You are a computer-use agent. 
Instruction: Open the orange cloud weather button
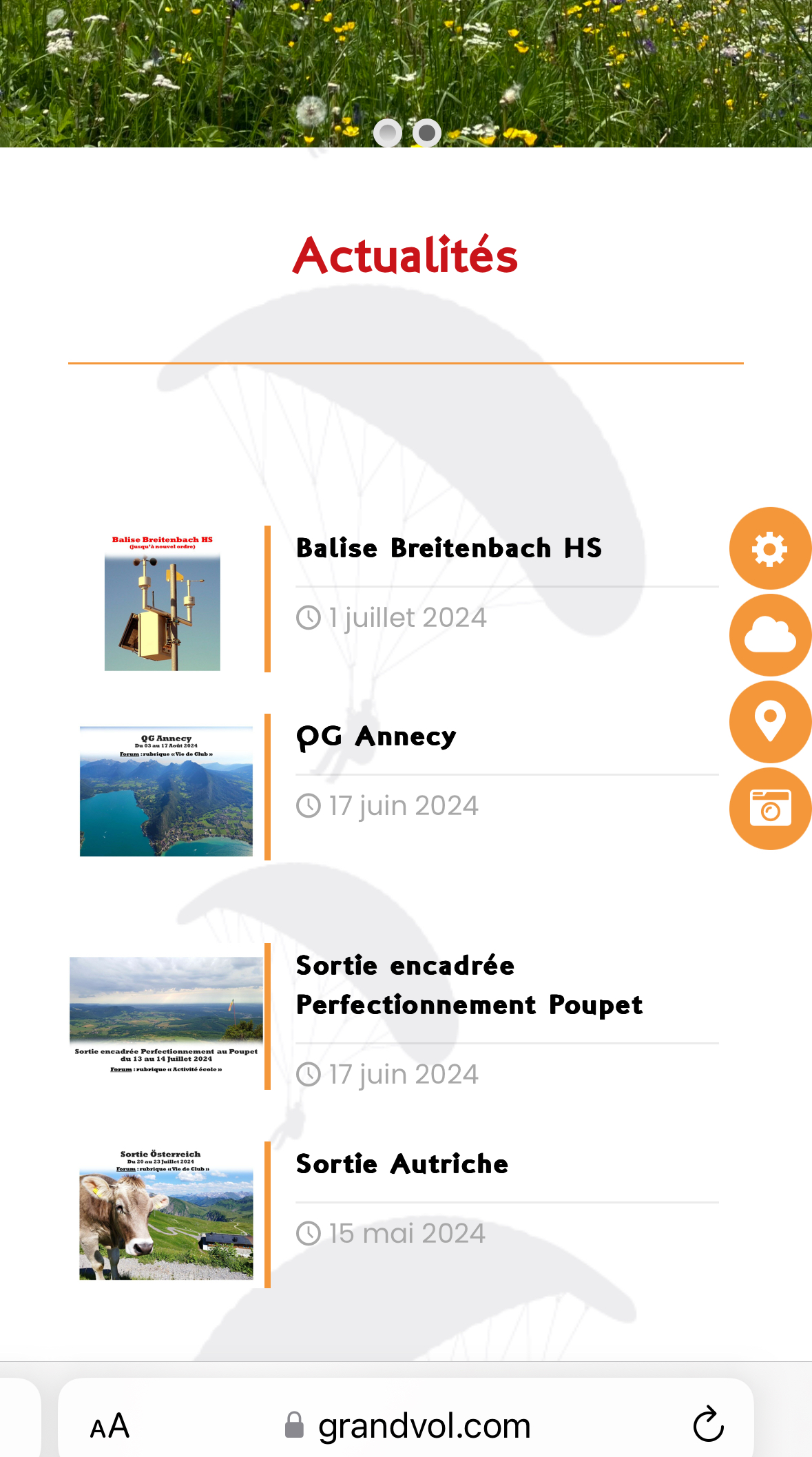[x=769, y=635]
